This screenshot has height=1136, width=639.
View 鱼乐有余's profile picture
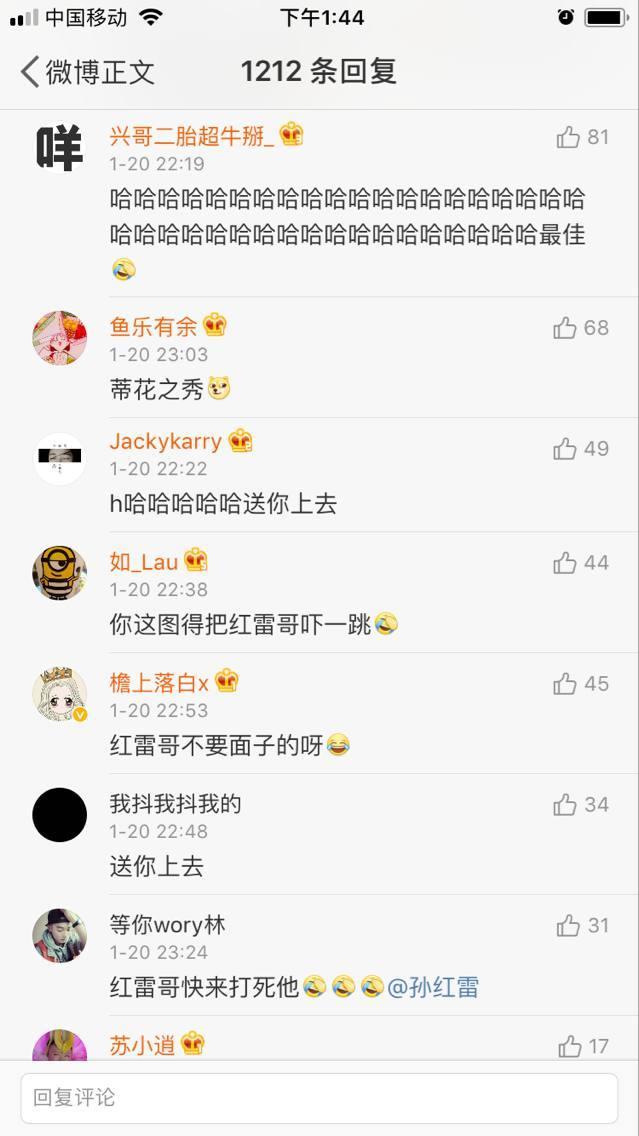click(60, 338)
